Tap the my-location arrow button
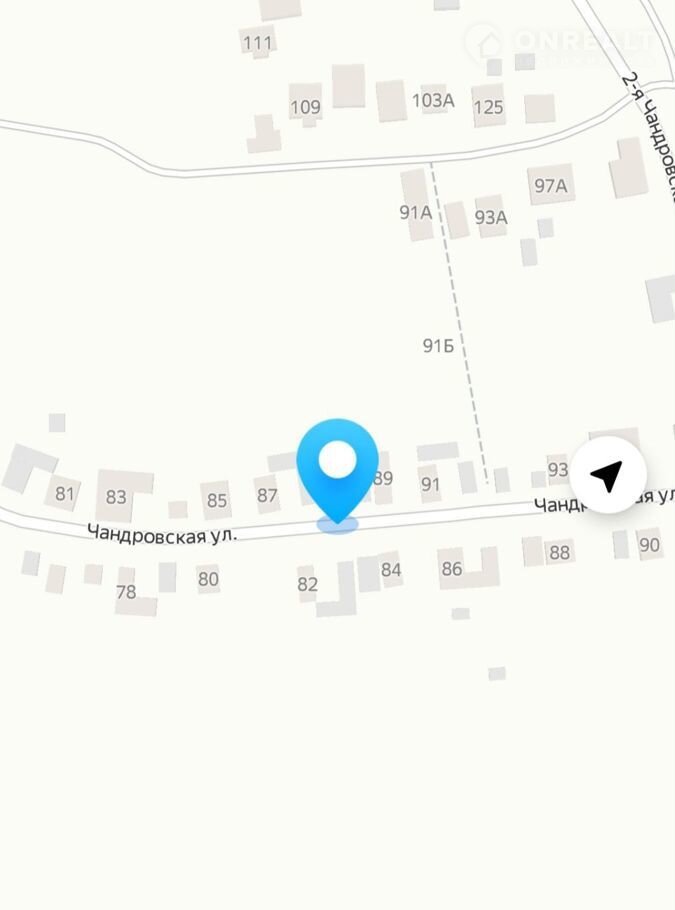Screen dimensions: 675x910 (607, 475)
